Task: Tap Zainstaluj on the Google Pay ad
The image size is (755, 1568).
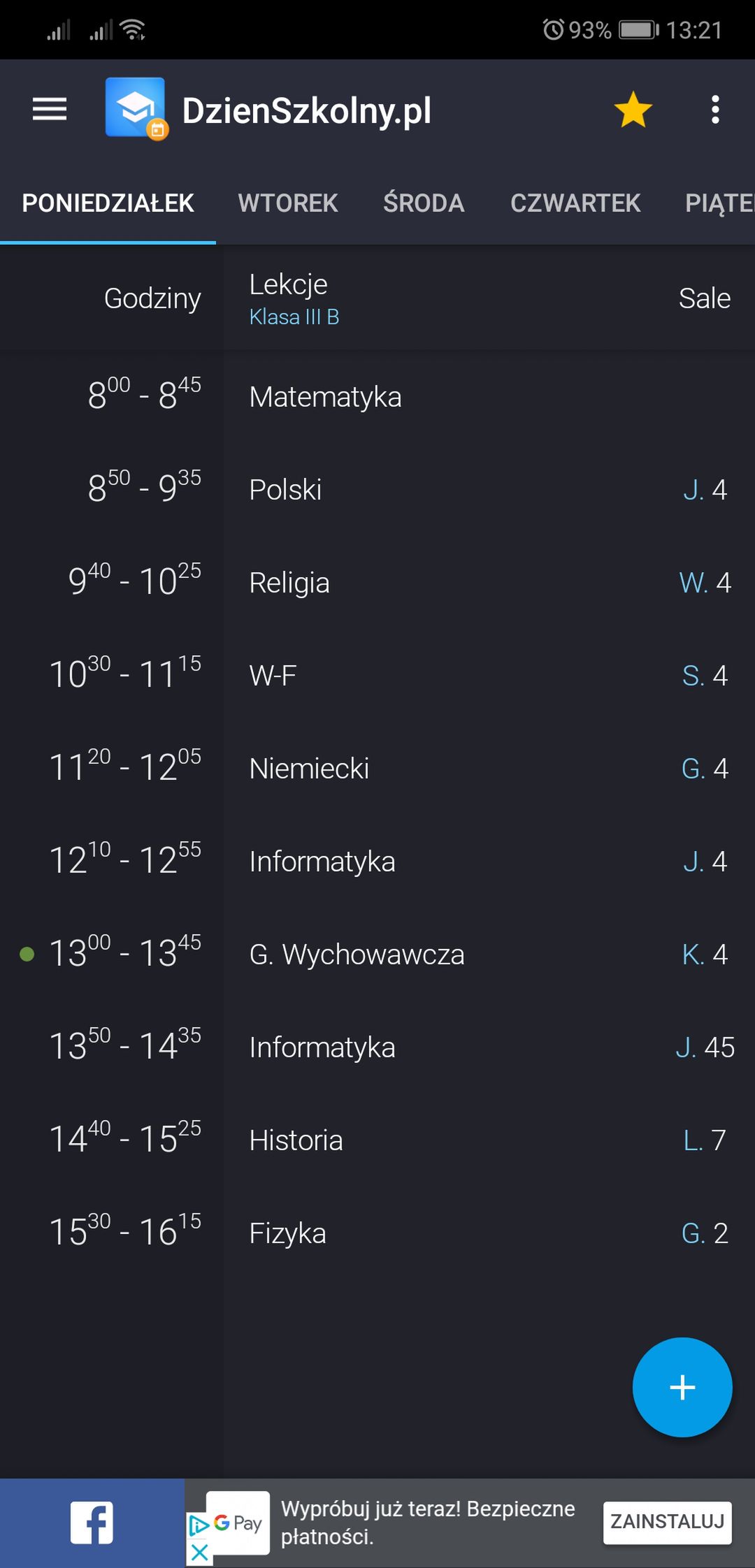Action: [x=668, y=1522]
